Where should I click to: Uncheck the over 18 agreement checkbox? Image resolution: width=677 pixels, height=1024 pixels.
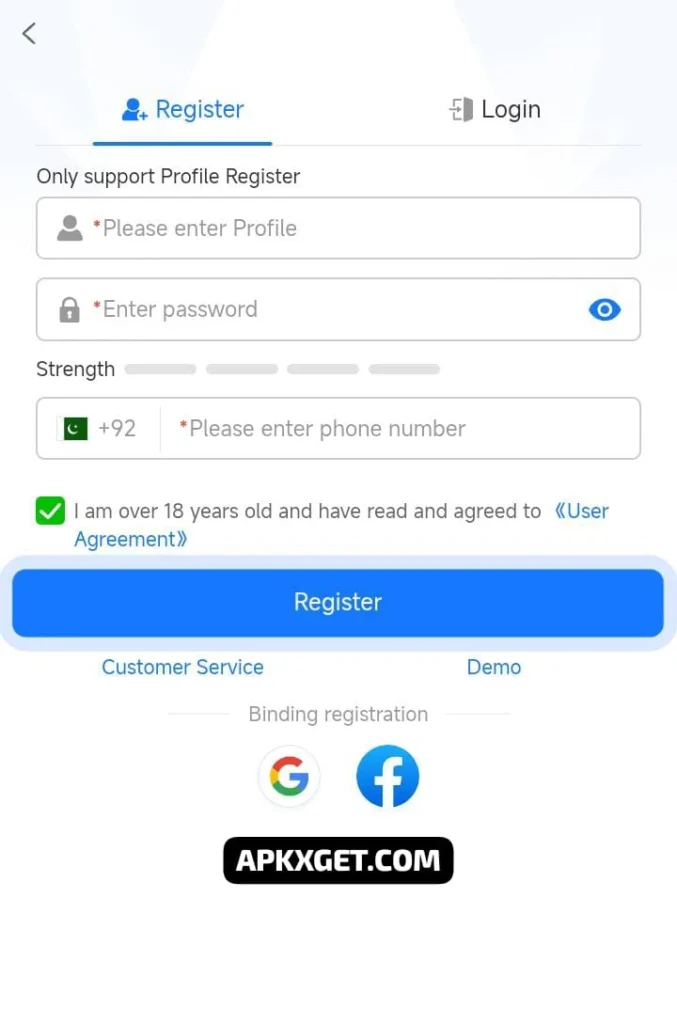pyautogui.click(x=50, y=511)
